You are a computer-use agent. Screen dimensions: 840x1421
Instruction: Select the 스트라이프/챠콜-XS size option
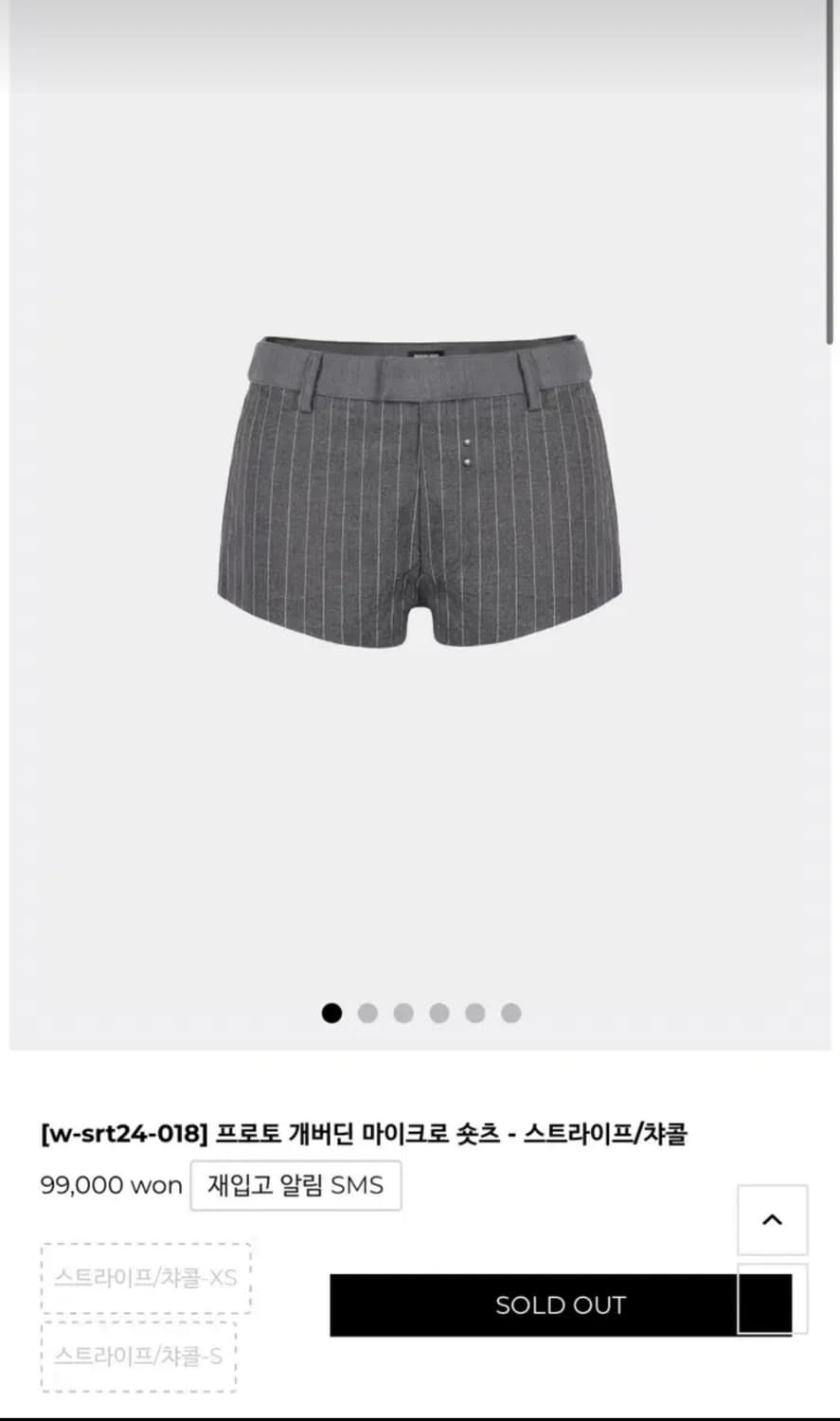146,1278
